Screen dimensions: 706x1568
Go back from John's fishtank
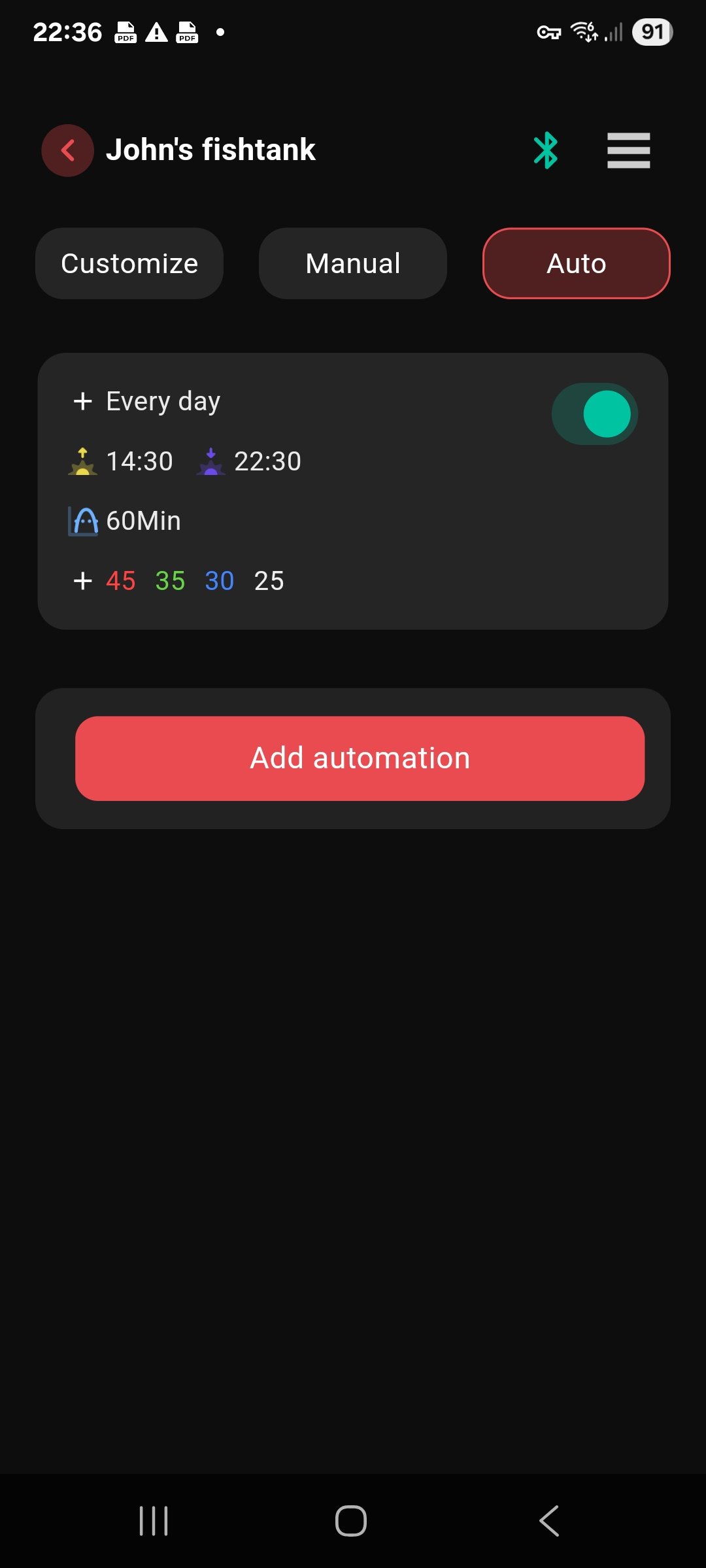point(67,150)
